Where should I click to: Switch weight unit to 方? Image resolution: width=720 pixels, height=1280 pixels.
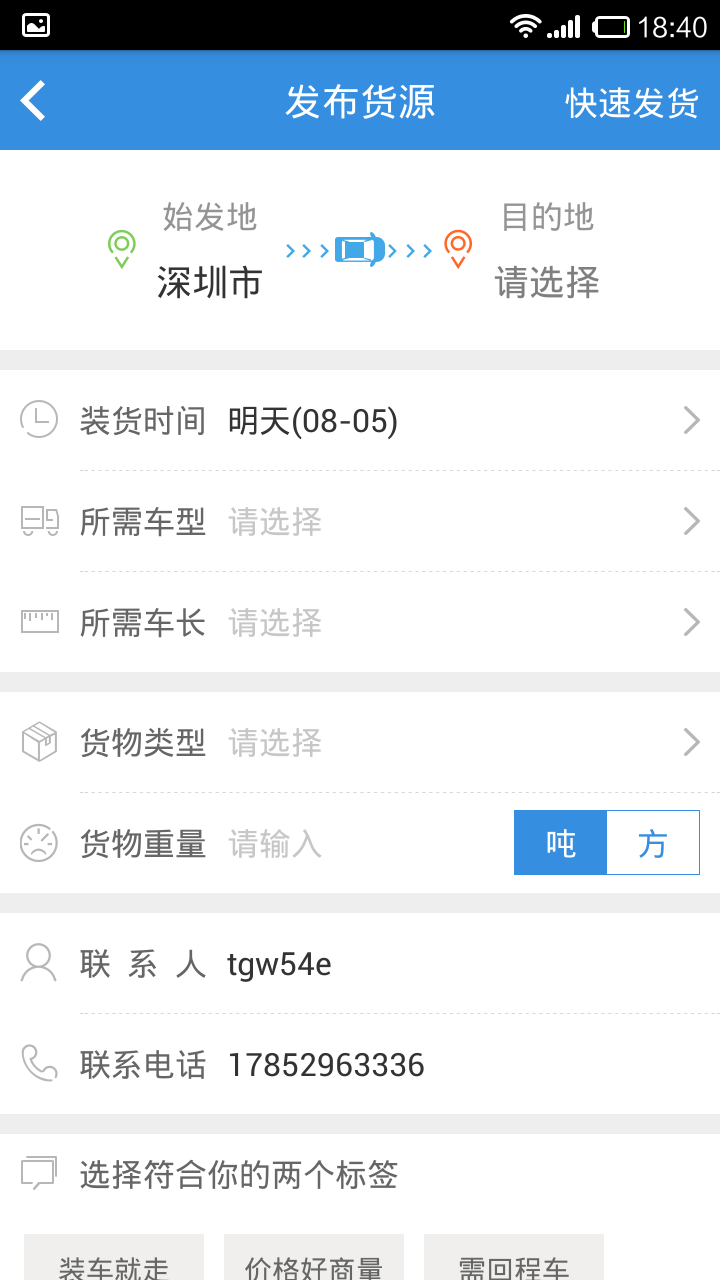(x=653, y=843)
